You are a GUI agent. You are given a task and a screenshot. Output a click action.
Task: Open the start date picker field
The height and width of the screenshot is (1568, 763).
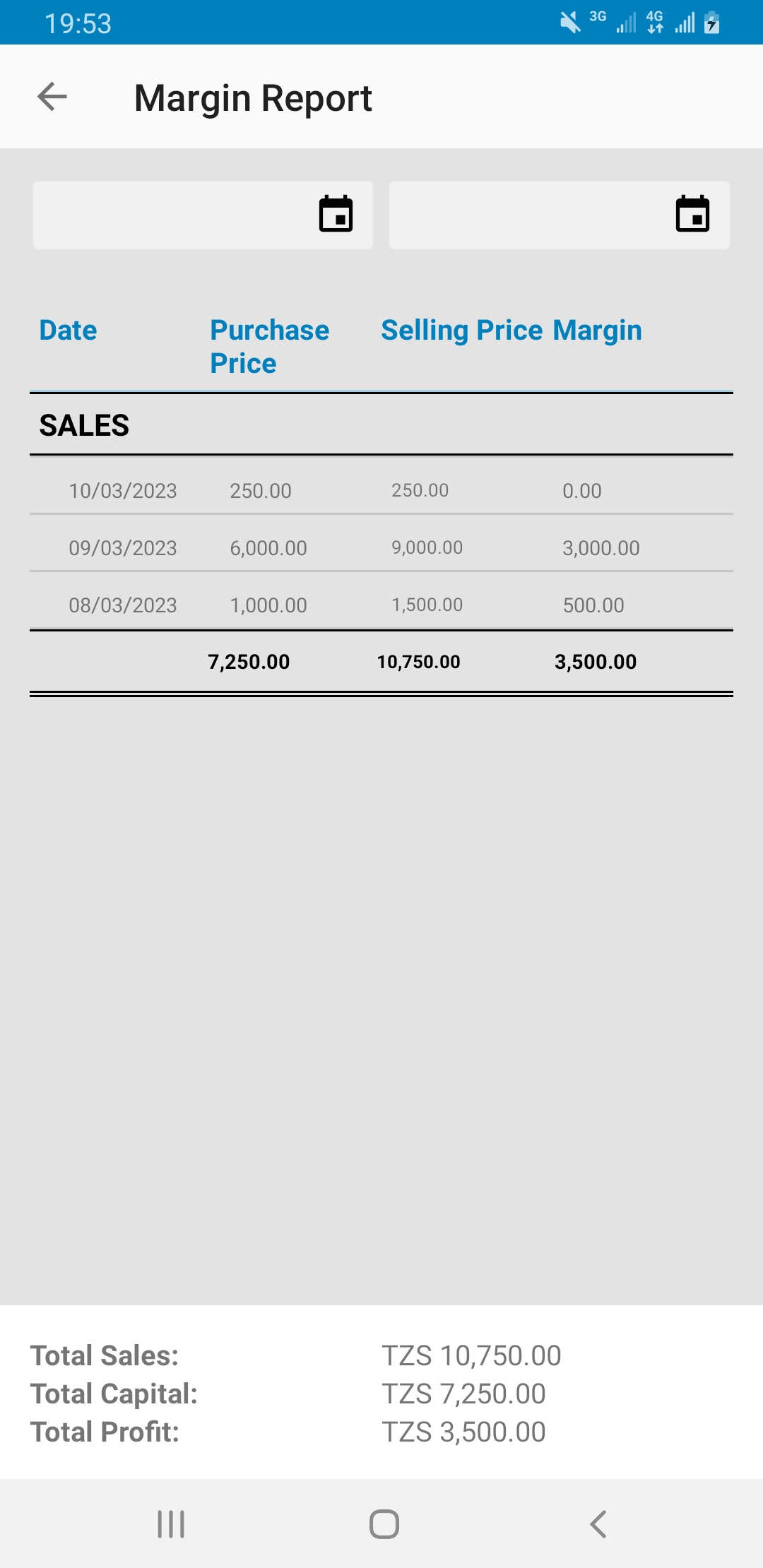(x=203, y=215)
